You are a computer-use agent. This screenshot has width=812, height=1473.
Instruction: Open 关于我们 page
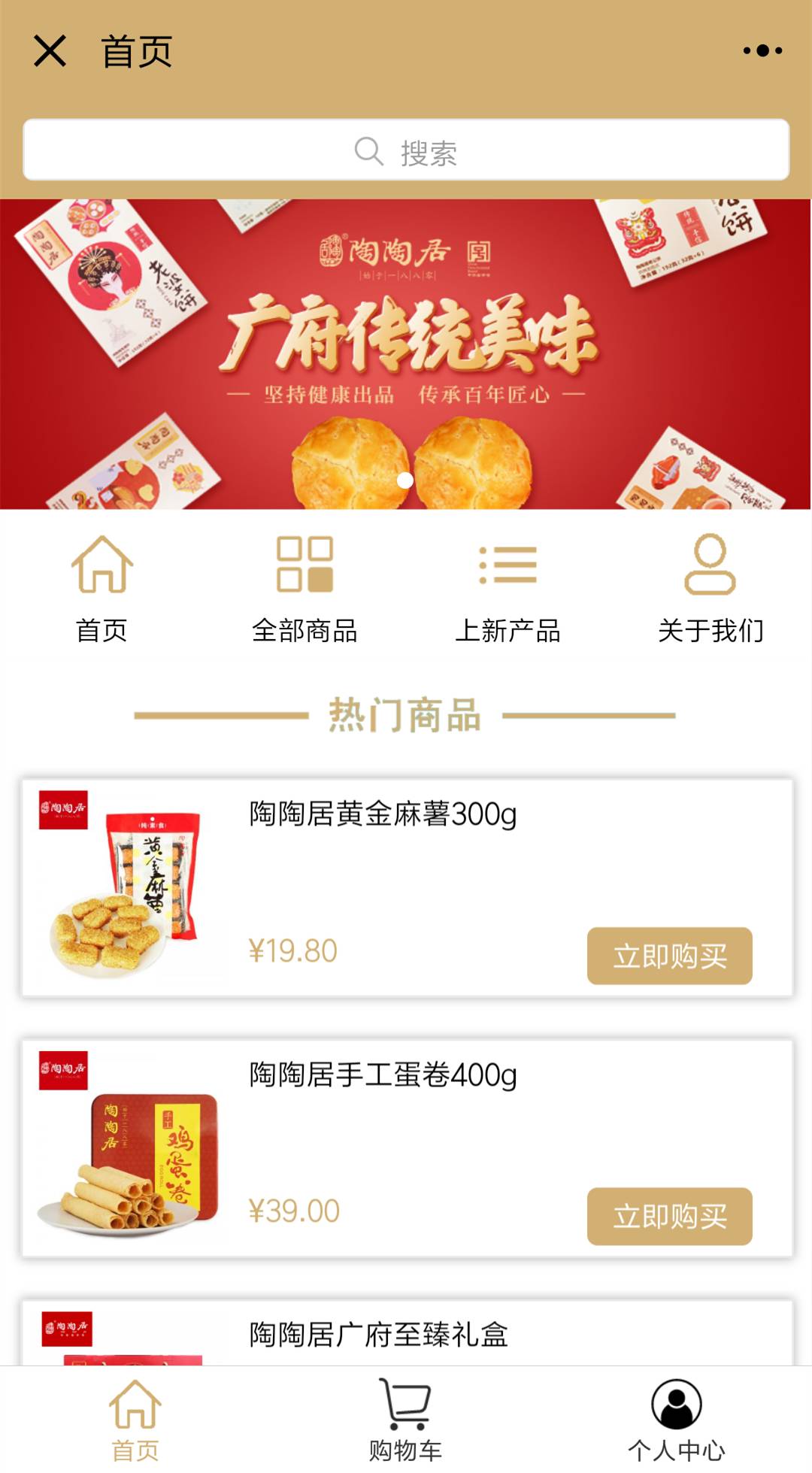[x=710, y=588]
